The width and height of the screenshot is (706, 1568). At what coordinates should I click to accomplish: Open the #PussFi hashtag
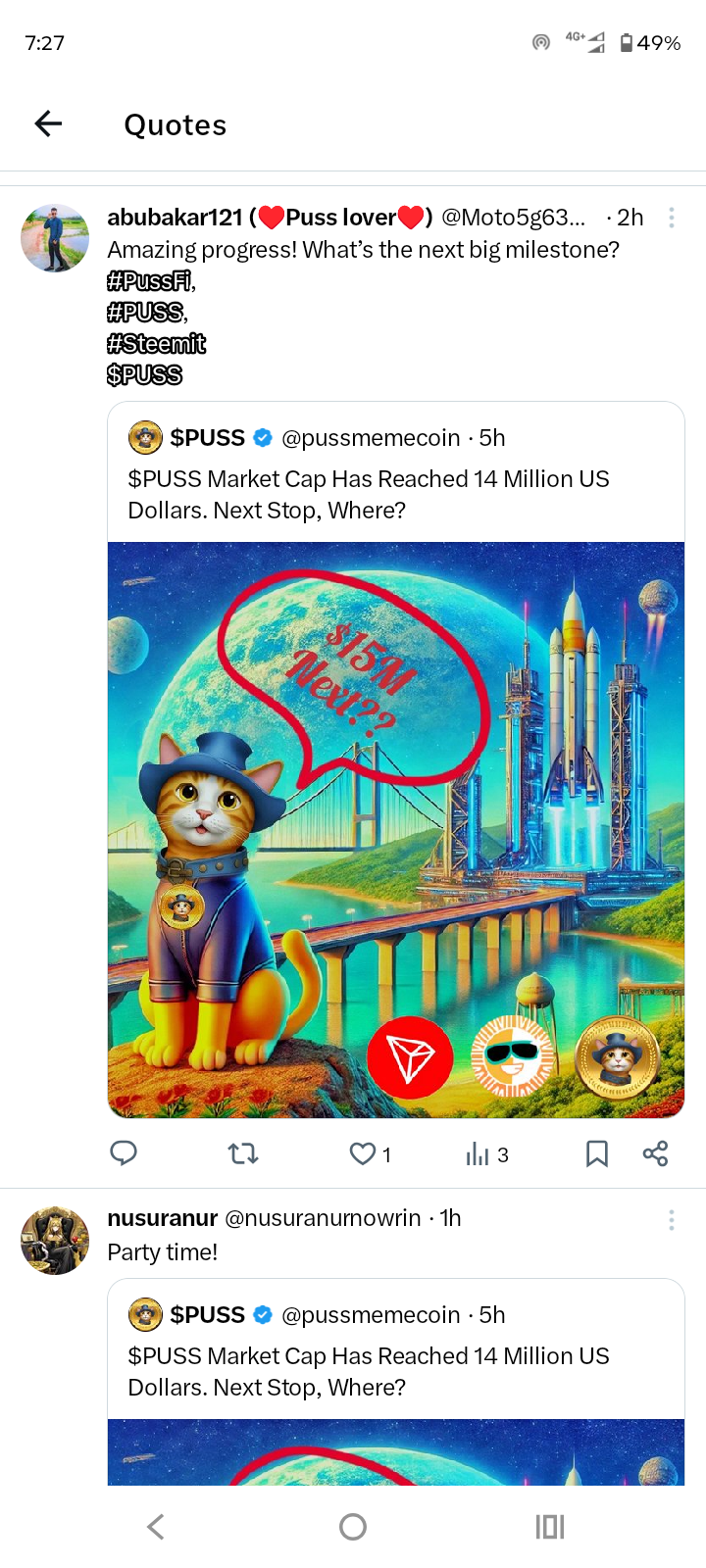click(x=150, y=281)
